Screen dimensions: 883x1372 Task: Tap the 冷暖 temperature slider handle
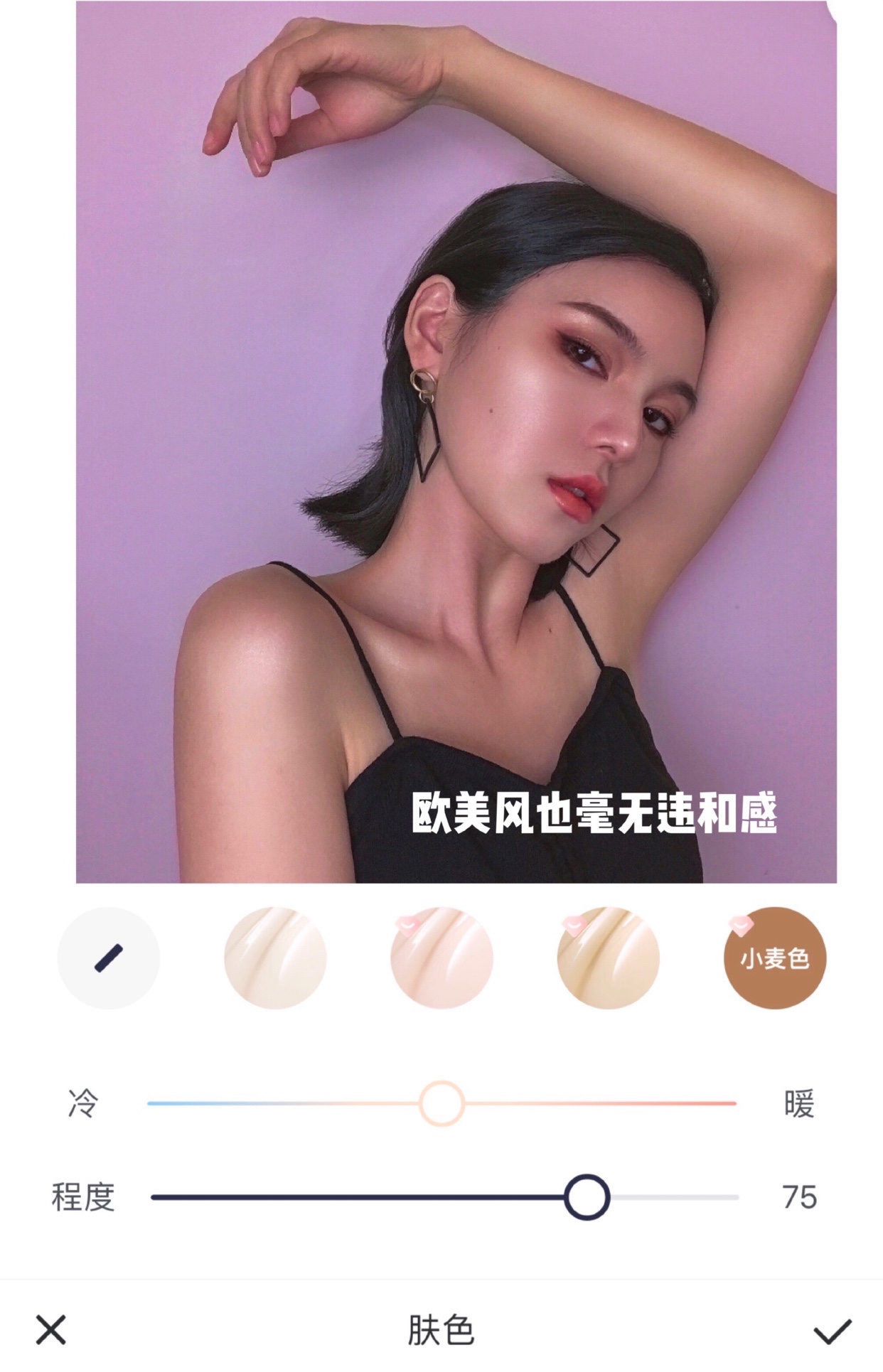pyautogui.click(x=442, y=1103)
